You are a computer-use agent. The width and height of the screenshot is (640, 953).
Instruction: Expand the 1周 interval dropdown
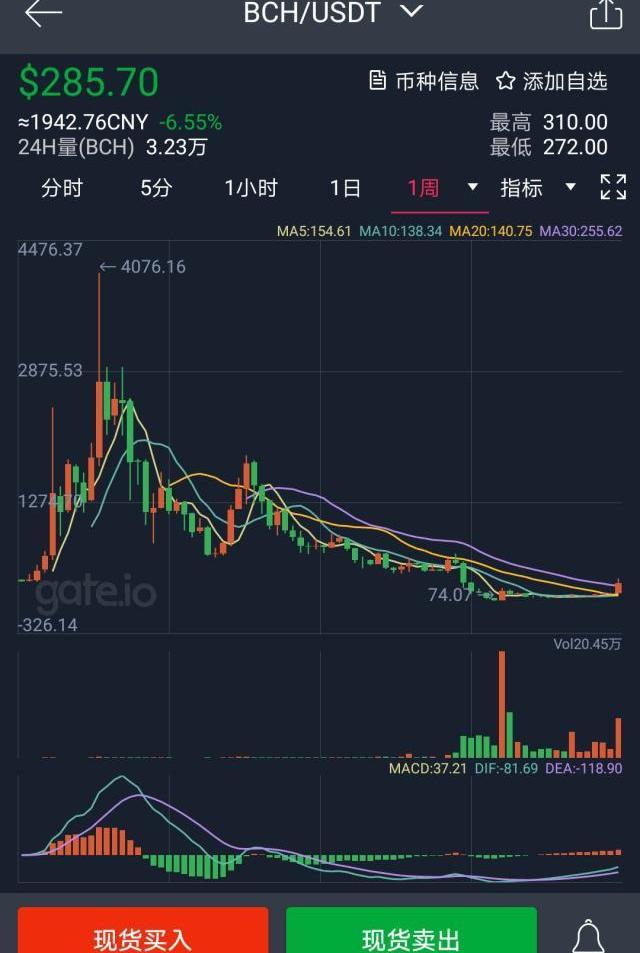(x=472, y=188)
